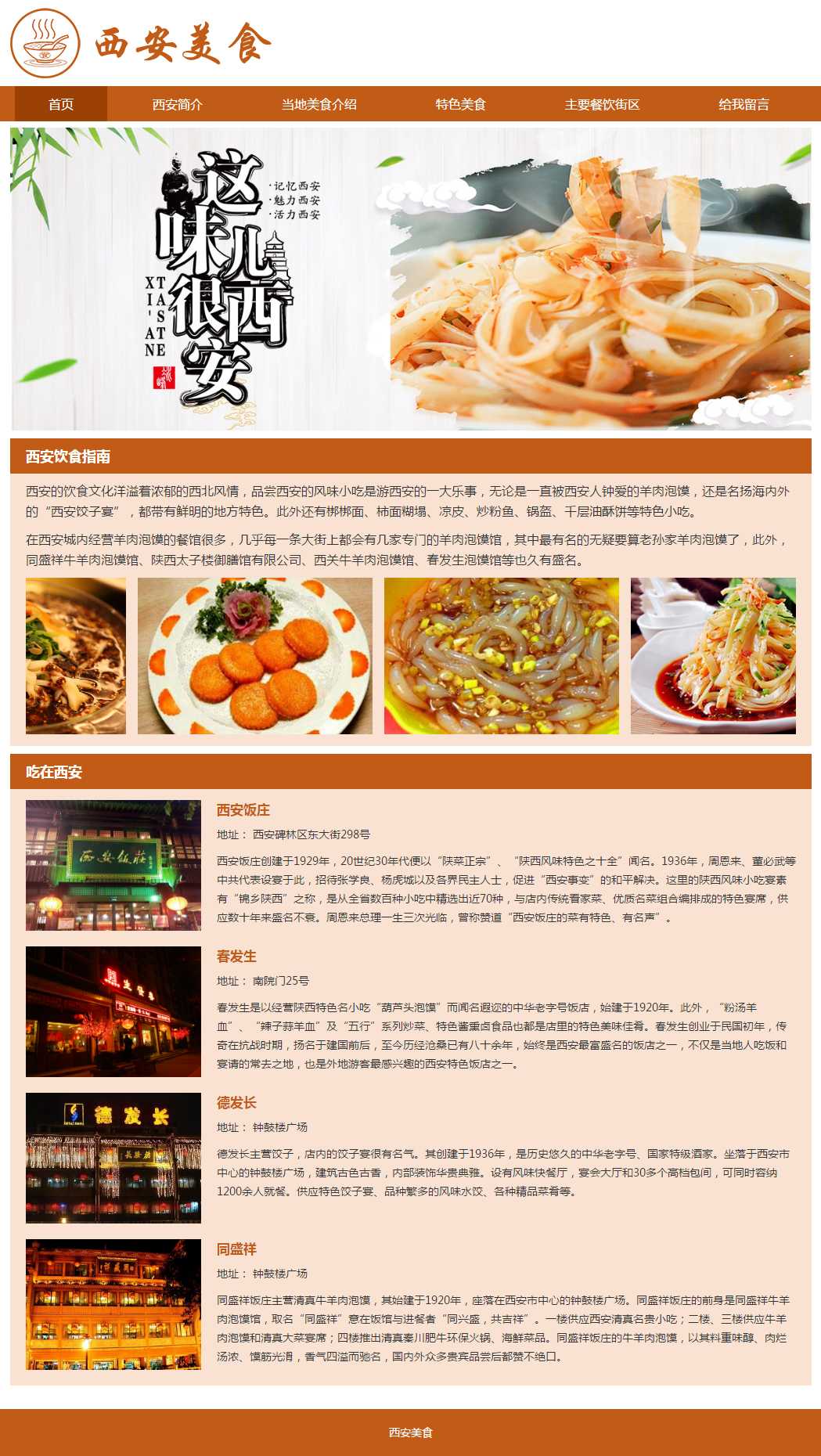This screenshot has height=1456, width=821.
Task: Go to 主要餐饮街区 tab
Action: 602,104
